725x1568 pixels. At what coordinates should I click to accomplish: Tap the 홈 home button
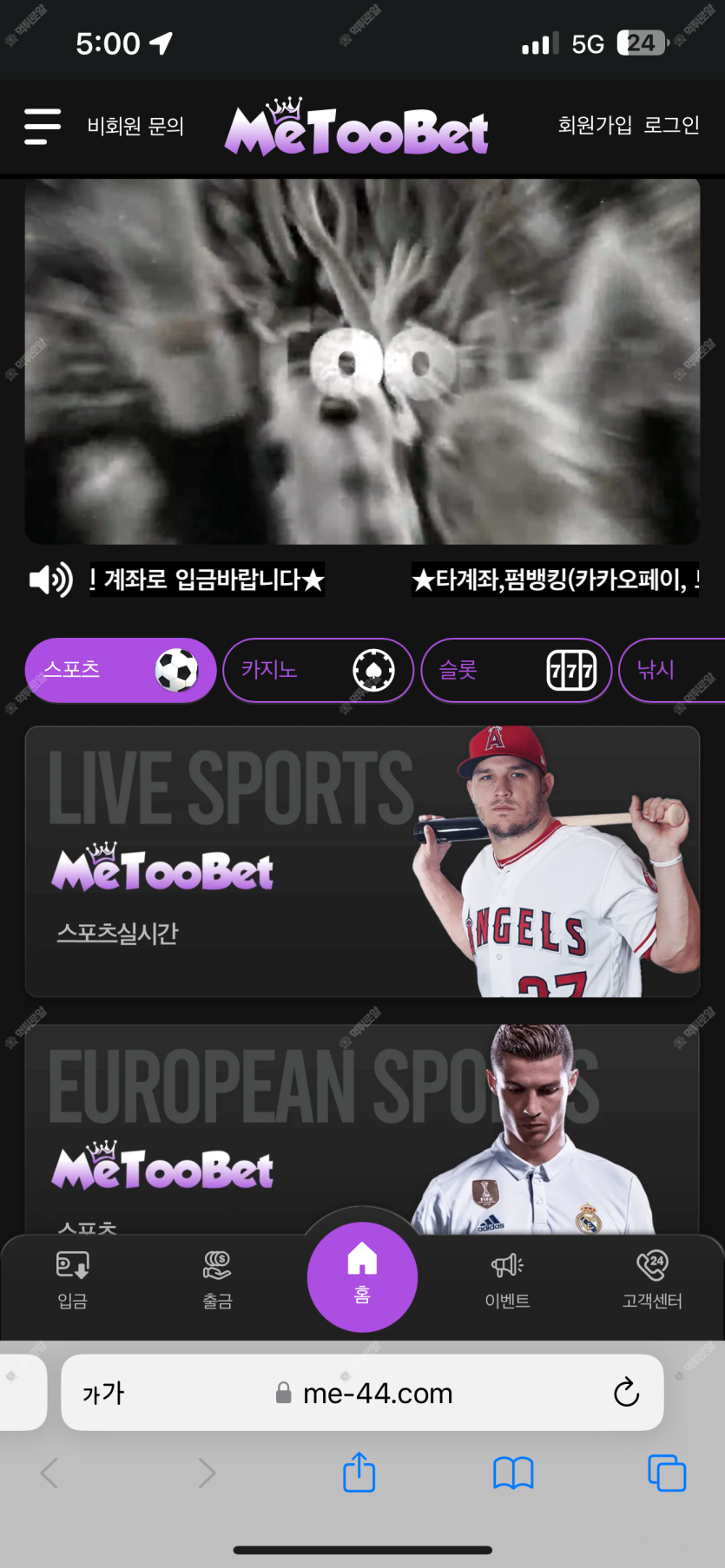pyautogui.click(x=362, y=1276)
